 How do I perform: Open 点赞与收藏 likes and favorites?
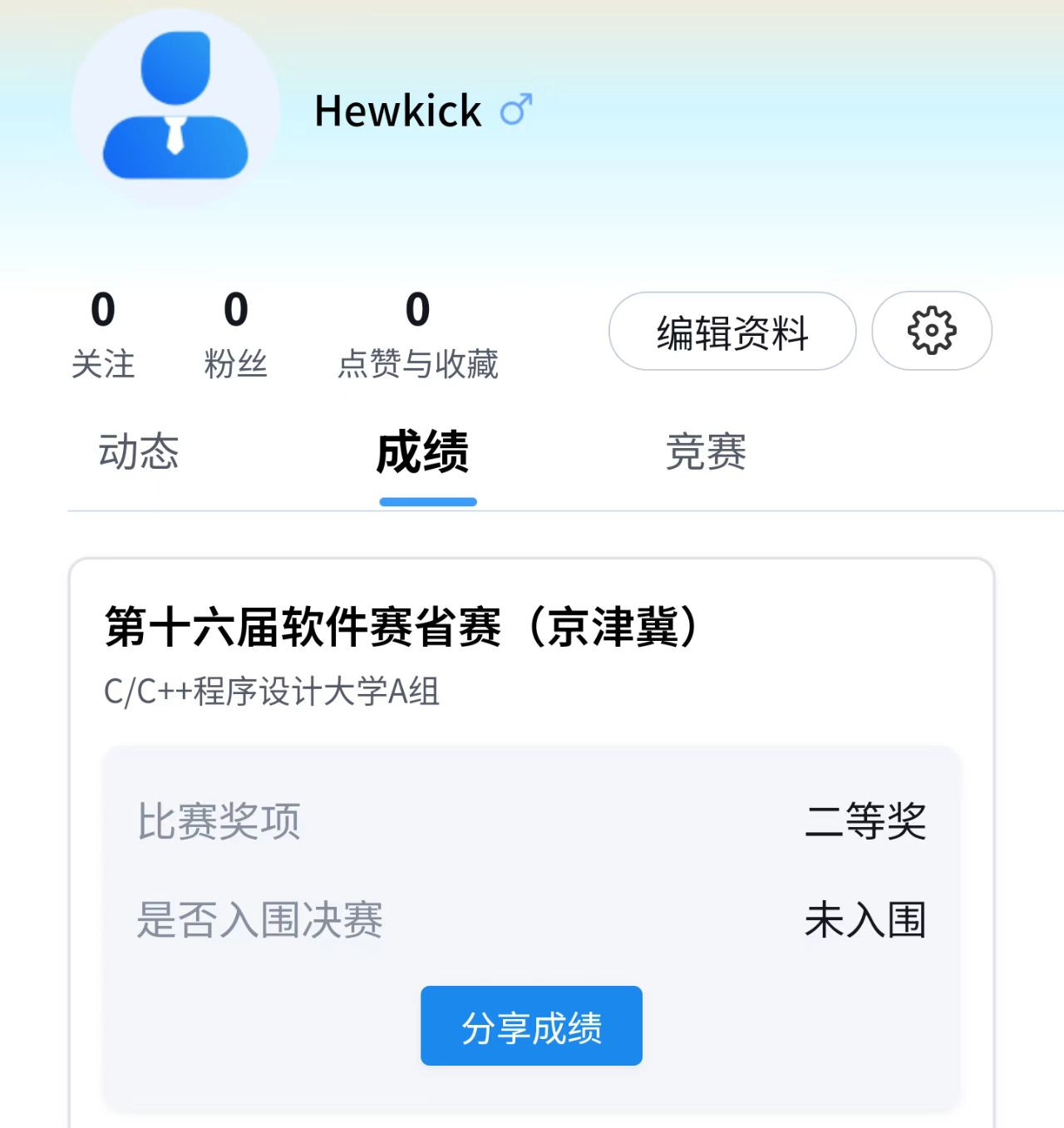coord(417,334)
